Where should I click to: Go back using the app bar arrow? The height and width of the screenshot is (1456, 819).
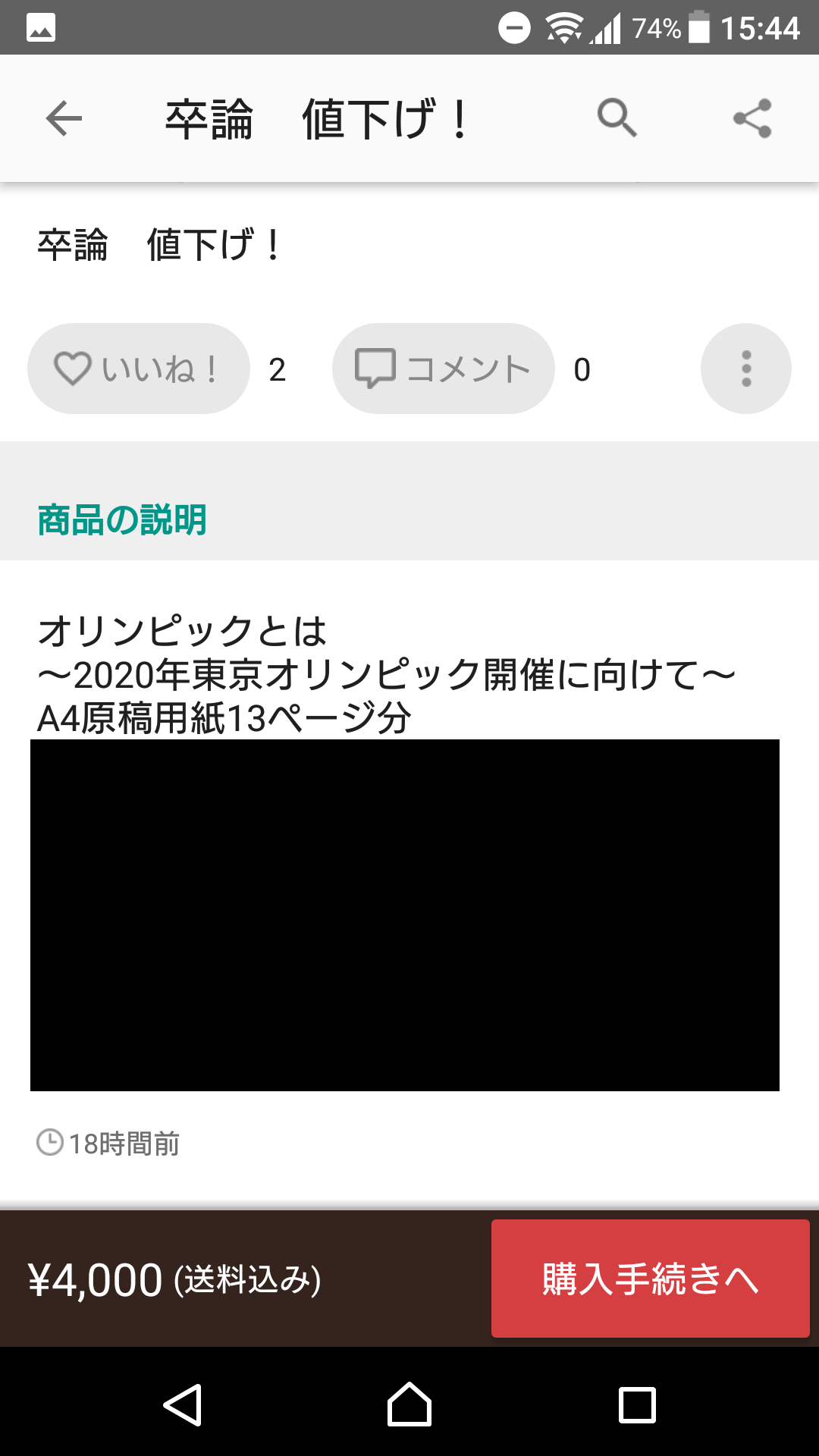pyautogui.click(x=64, y=118)
